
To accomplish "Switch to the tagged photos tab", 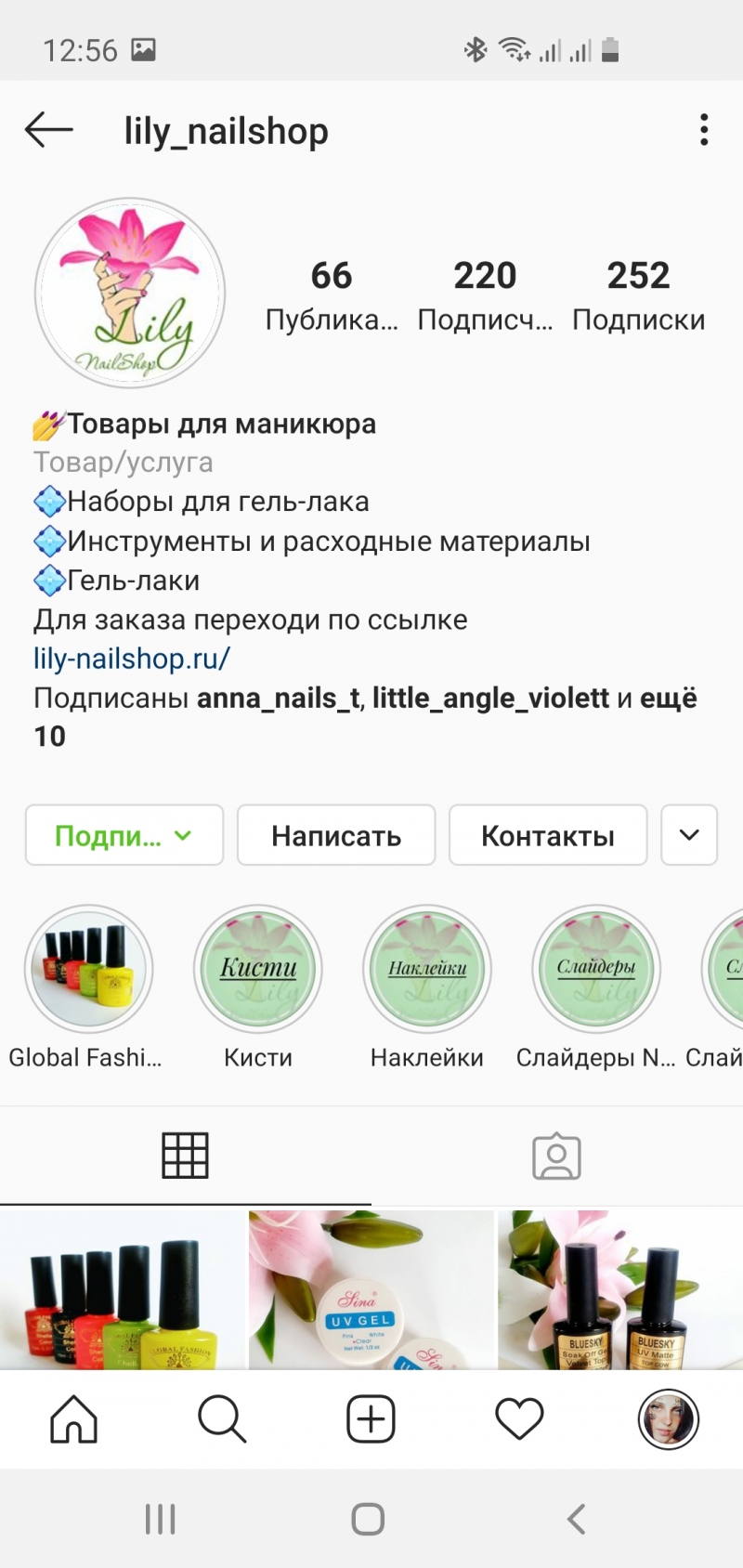I will coord(556,1156).
